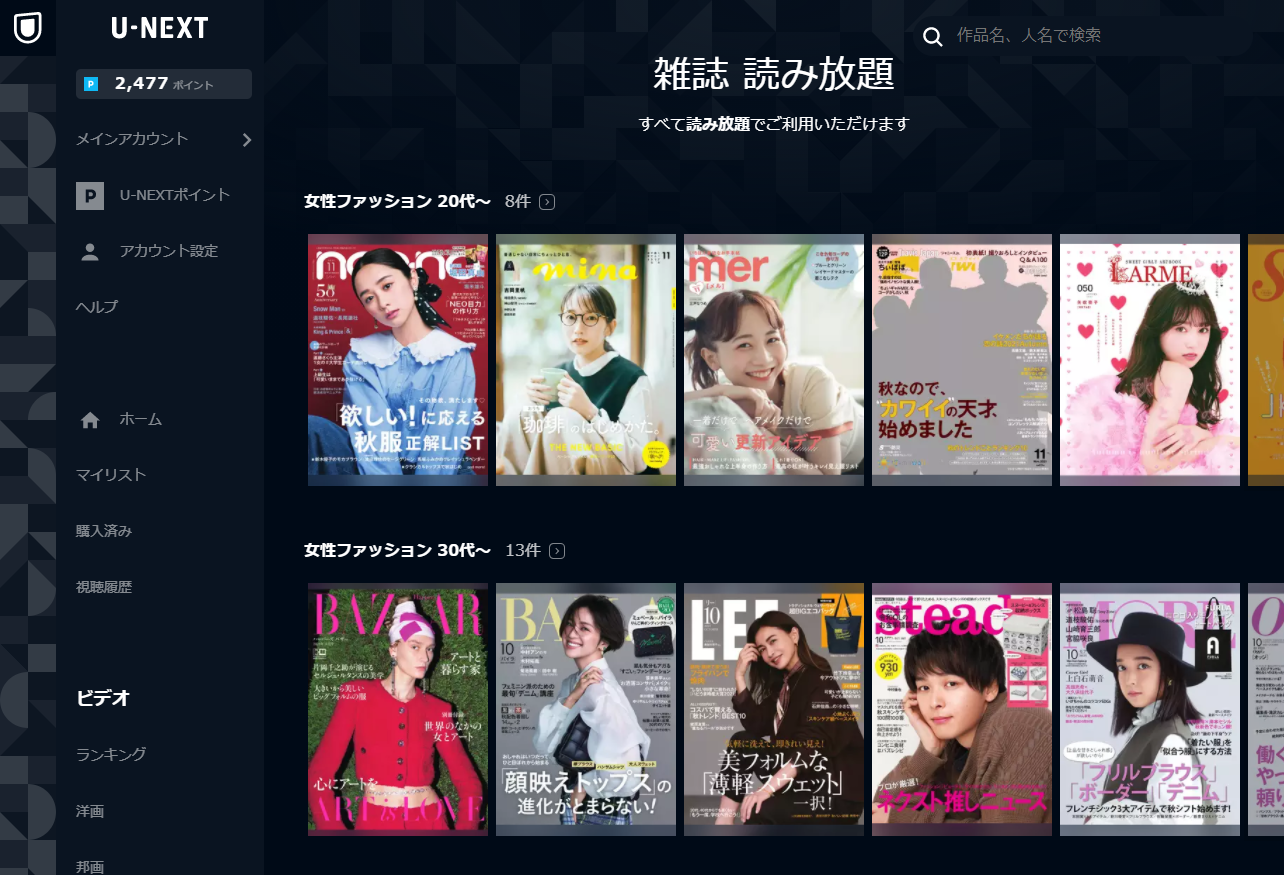Open the mina magazine cover
Screen dimensions: 1284x875
[x=586, y=360]
